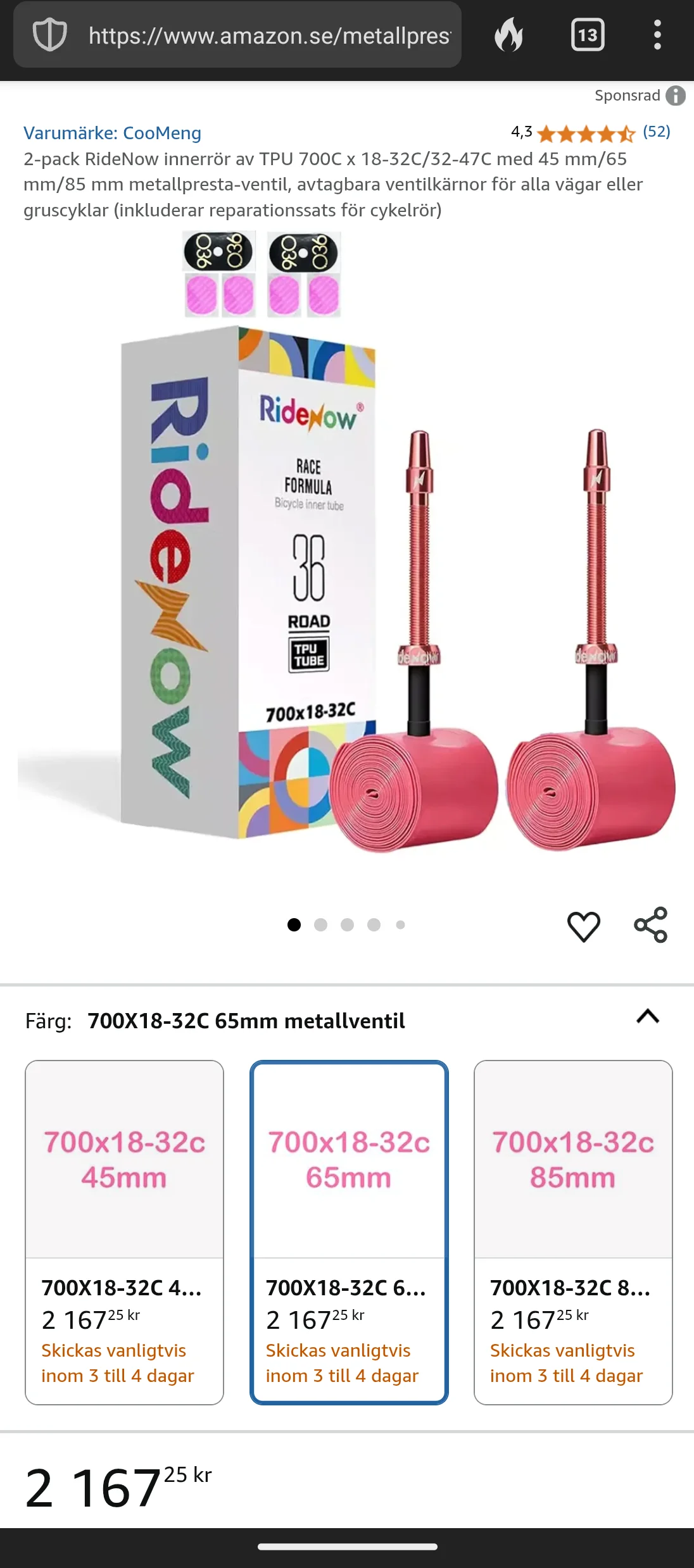This screenshot has height=1568, width=694.
Task: View the 52 customer reviews
Action: 656,132
